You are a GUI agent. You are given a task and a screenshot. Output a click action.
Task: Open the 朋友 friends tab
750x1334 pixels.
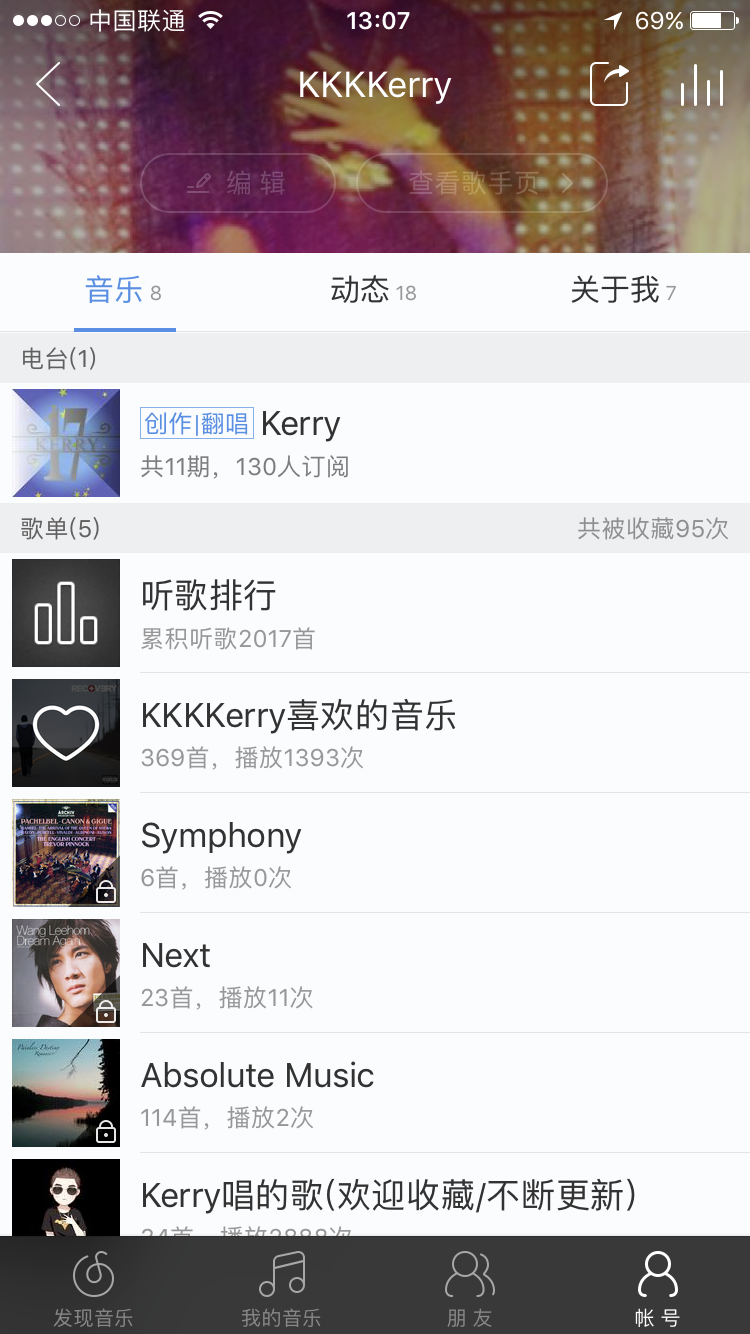[x=469, y=1288]
